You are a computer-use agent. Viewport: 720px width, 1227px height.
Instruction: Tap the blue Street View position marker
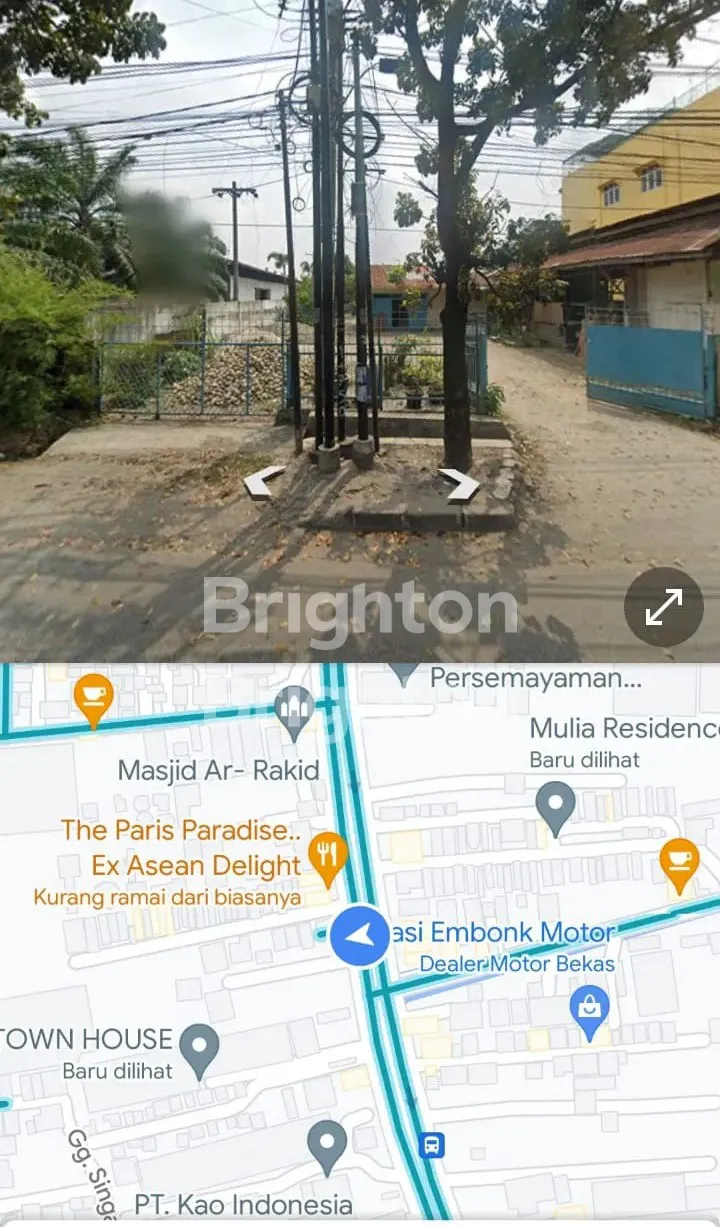coord(360,936)
